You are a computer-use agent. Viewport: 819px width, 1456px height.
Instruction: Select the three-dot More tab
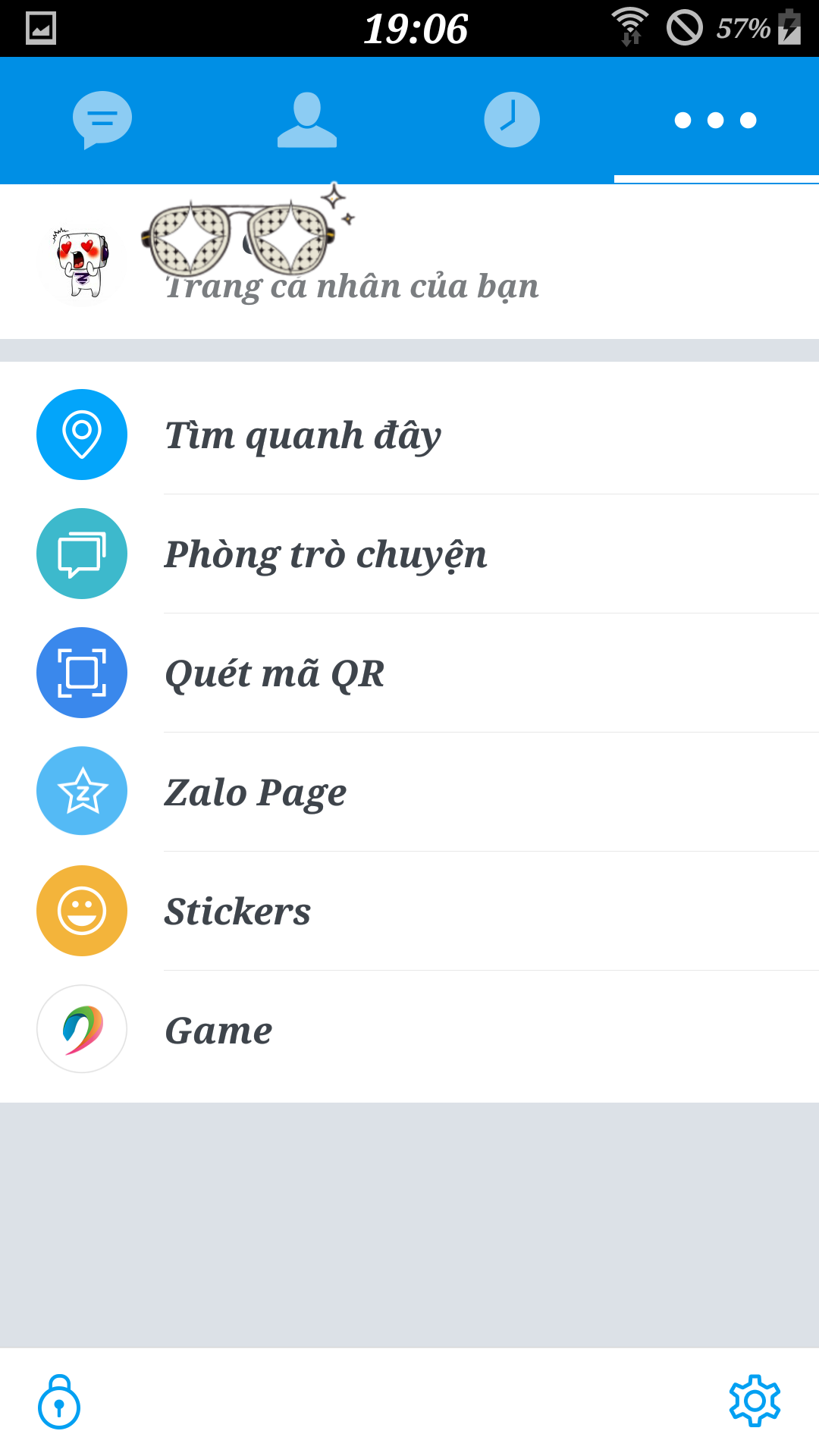[716, 120]
